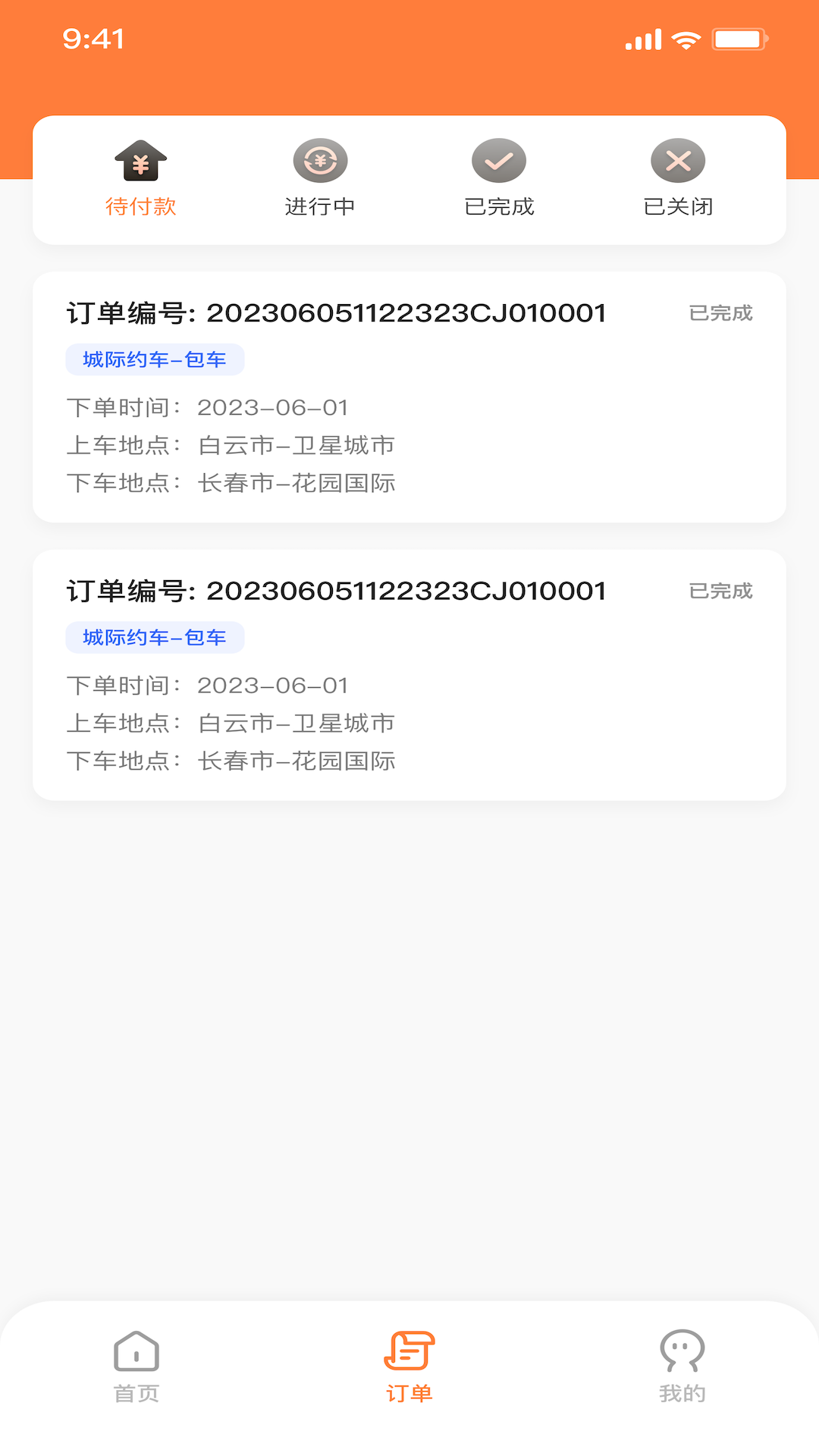Tap the 订单 bottom navigation item
This screenshot has height=1456, width=819.
point(409,1367)
